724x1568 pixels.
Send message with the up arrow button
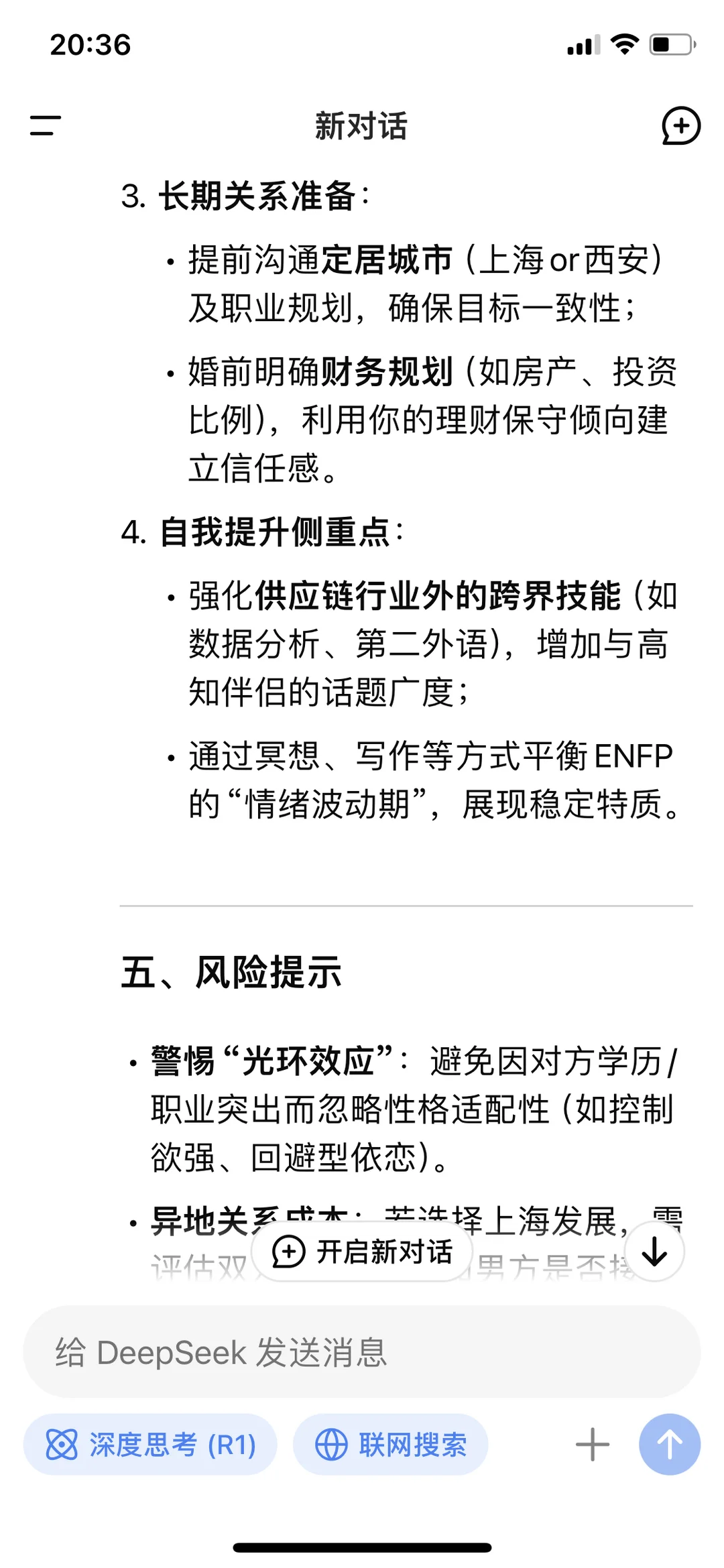pyautogui.click(x=670, y=1445)
